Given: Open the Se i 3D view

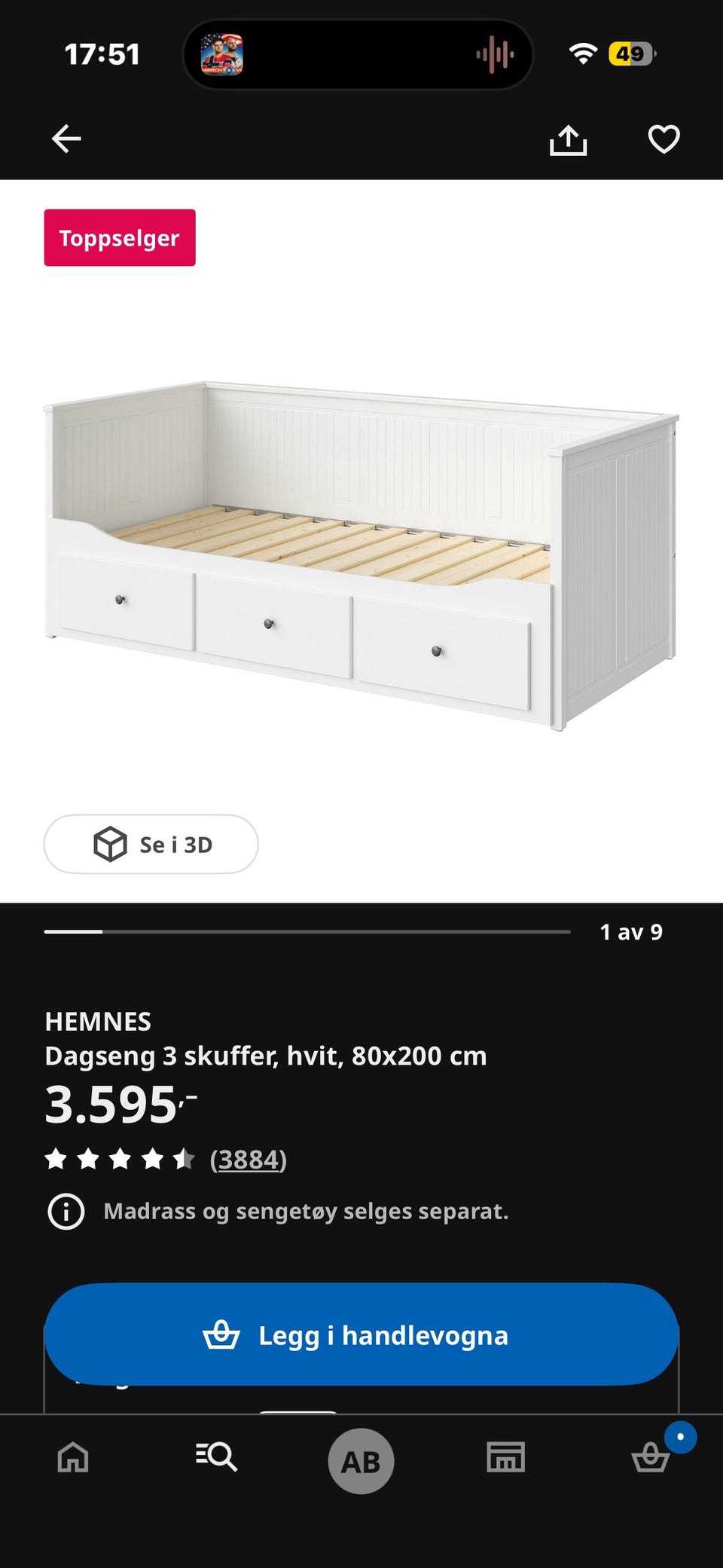Looking at the screenshot, I should pos(151,844).
